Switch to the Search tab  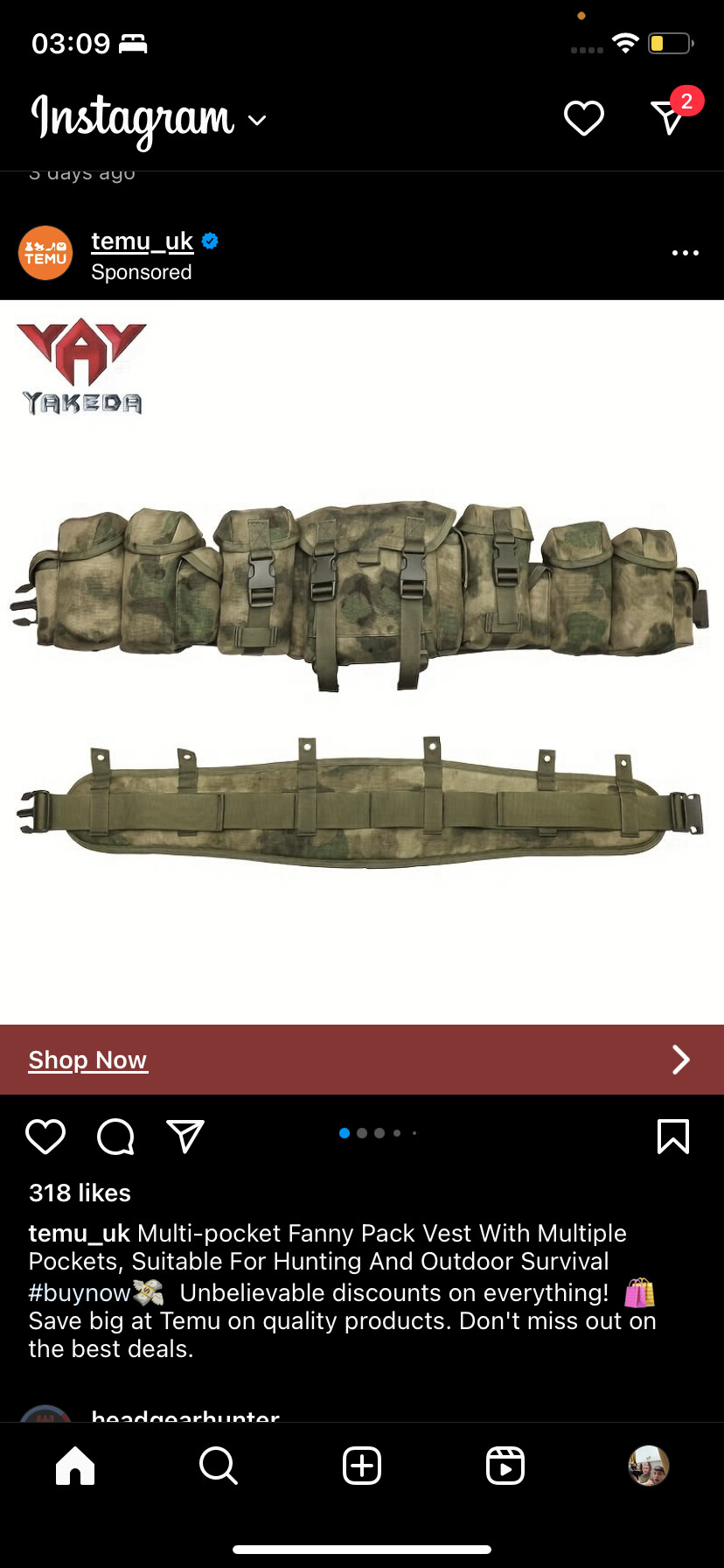tap(218, 1465)
